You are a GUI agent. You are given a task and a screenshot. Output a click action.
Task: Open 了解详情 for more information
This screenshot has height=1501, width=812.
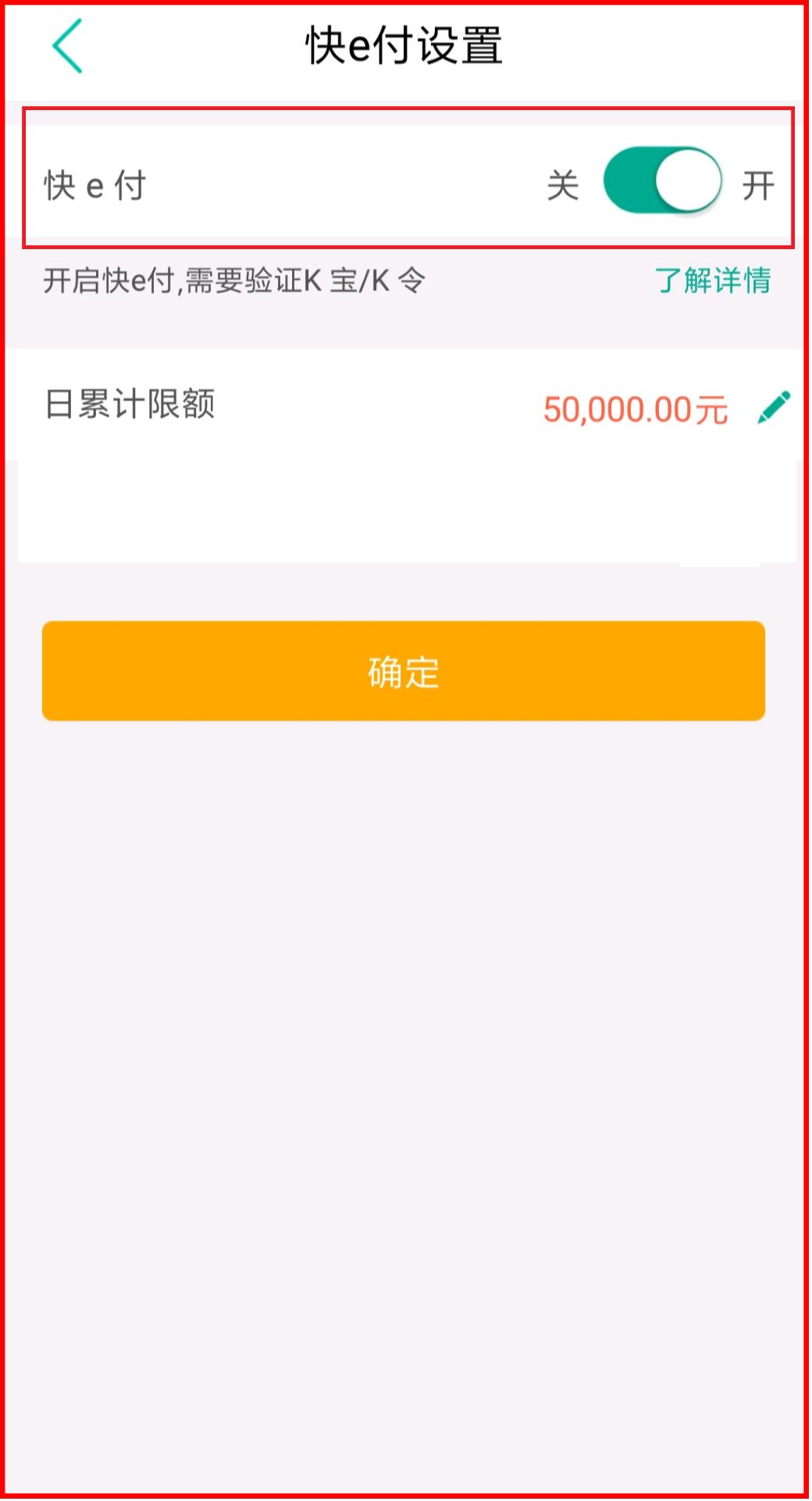[x=713, y=280]
